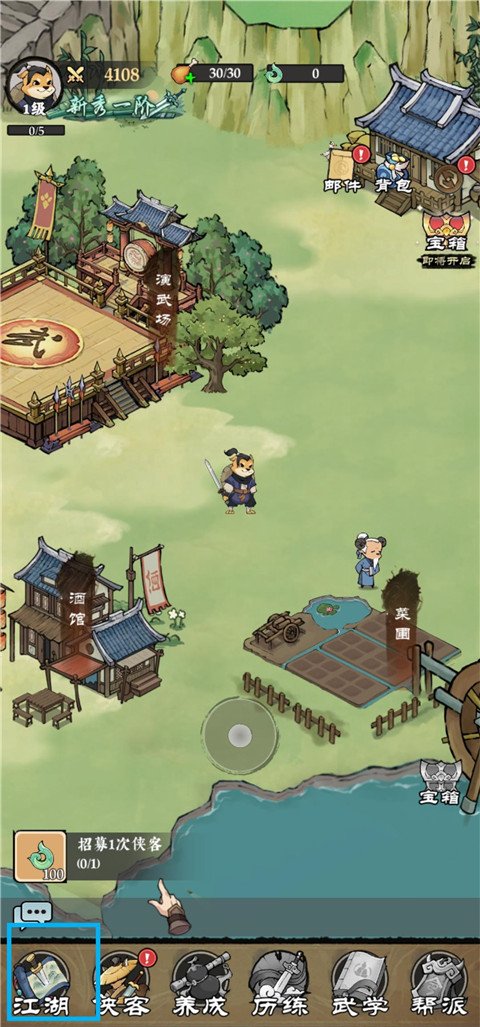Tap the 招募1次侠客 quest card
This screenshot has width=480, height=1027.
[90, 856]
